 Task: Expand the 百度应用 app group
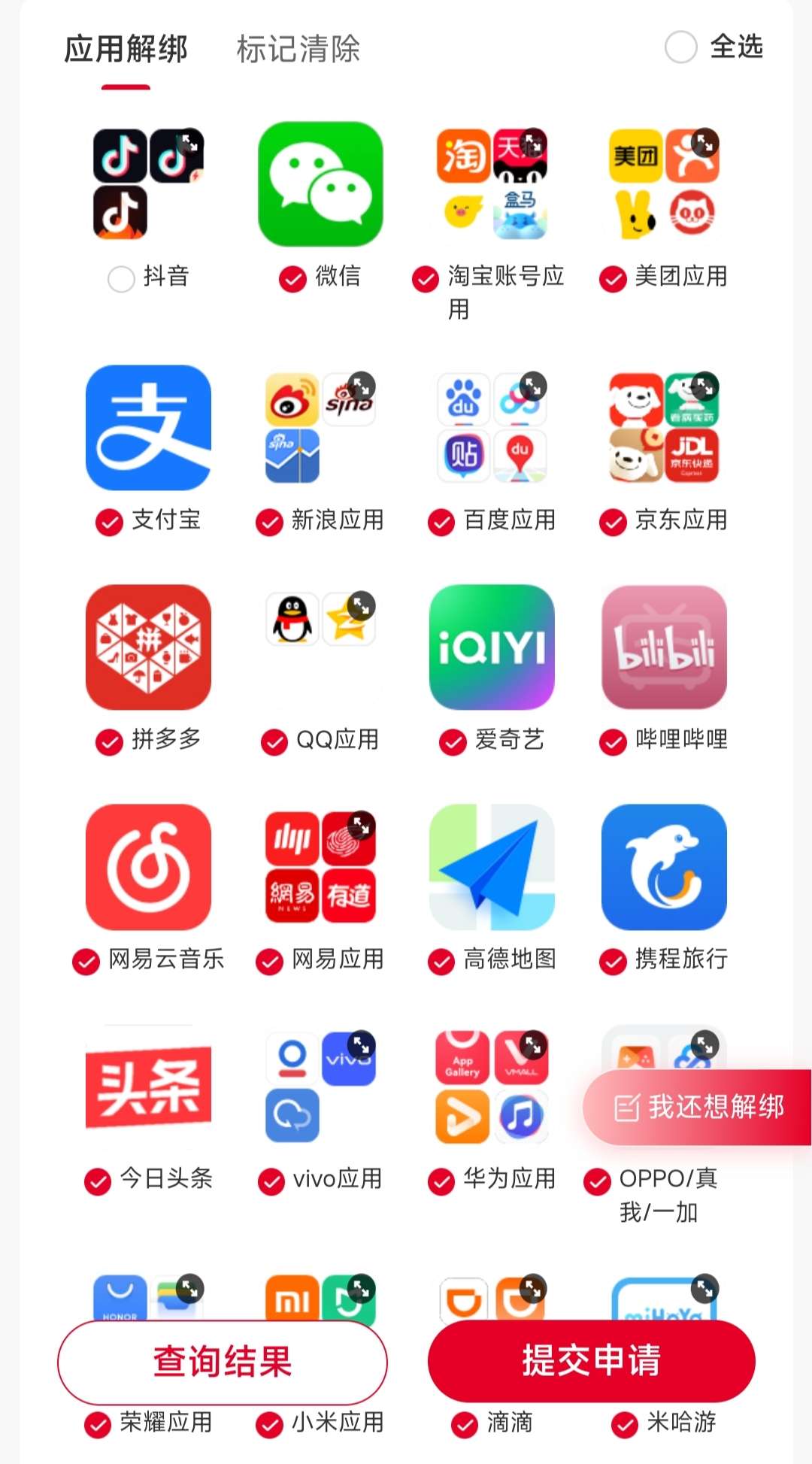click(533, 386)
